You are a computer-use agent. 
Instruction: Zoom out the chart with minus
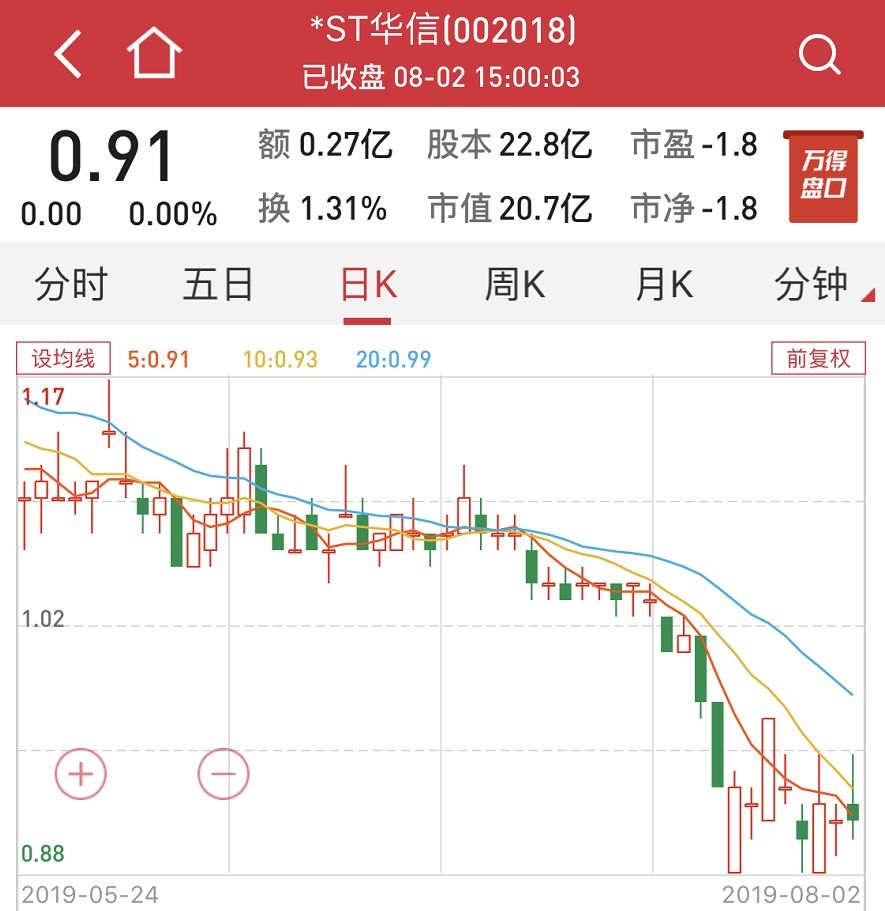(223, 773)
